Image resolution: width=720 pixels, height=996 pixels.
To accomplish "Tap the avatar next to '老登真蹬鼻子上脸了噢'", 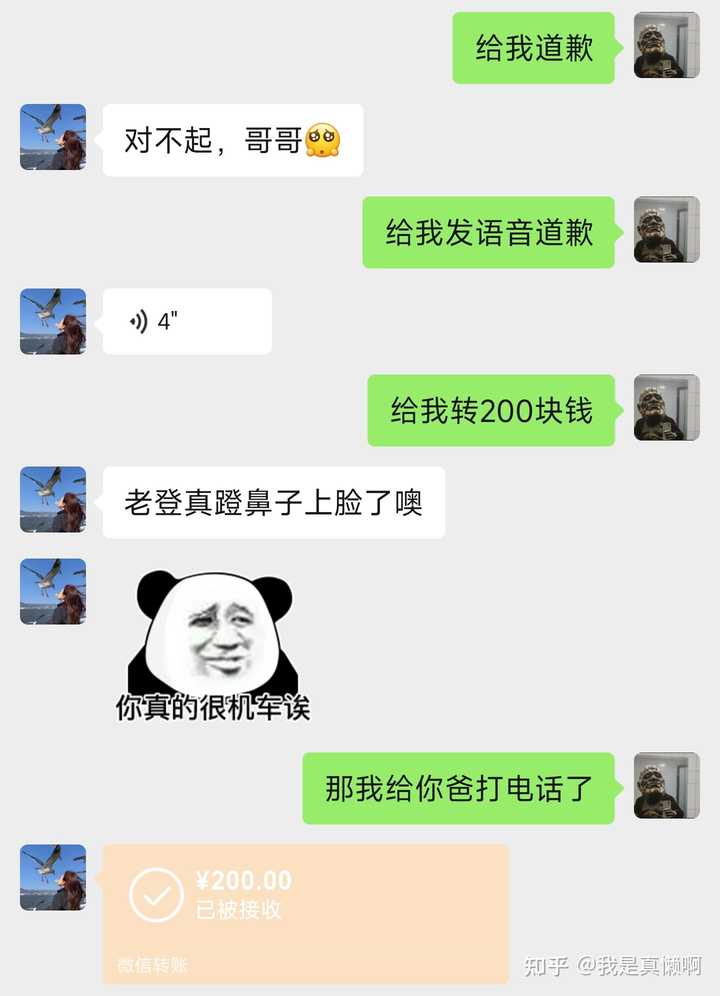I will [53, 499].
